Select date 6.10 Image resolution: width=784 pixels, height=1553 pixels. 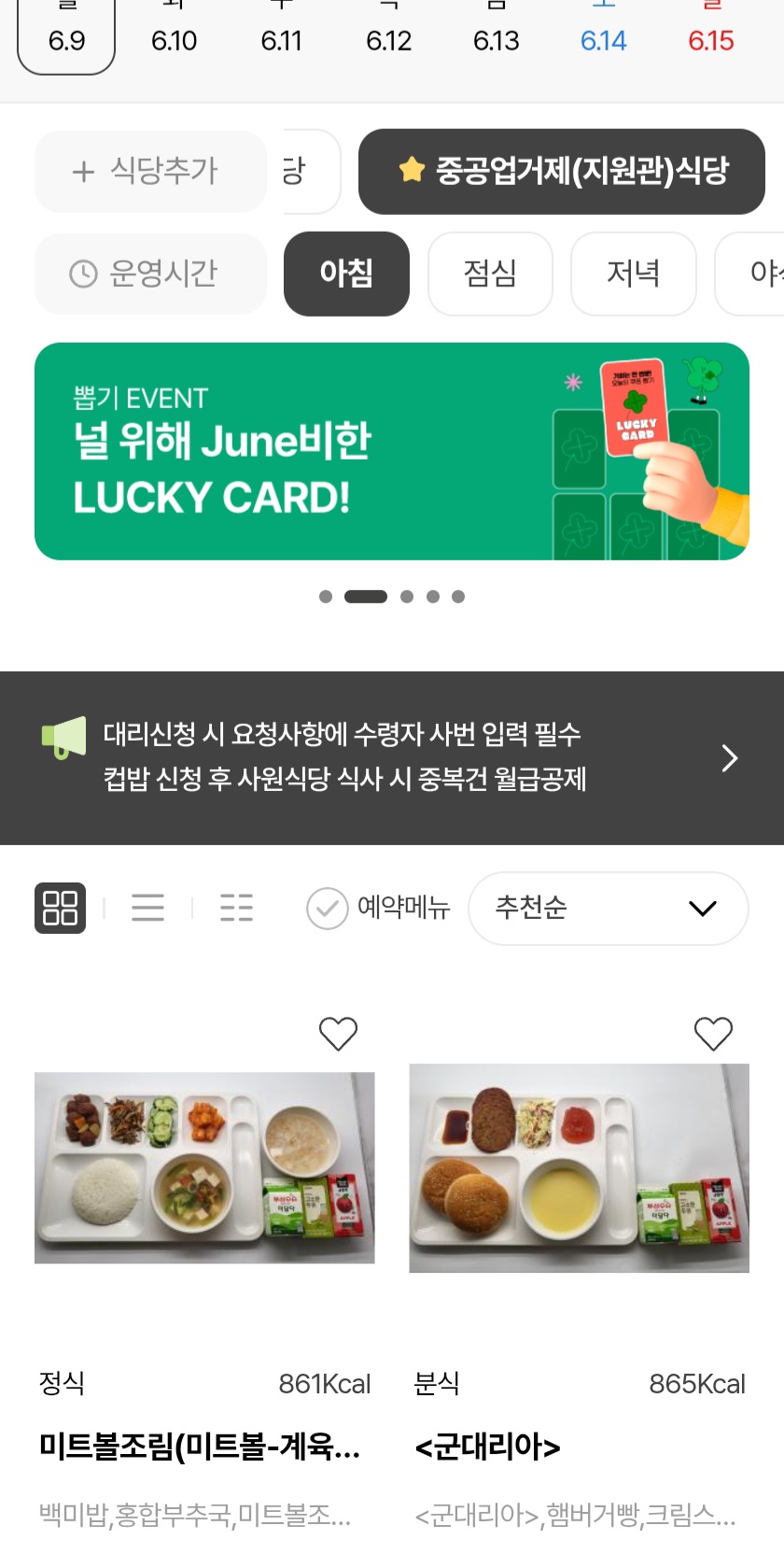[174, 40]
